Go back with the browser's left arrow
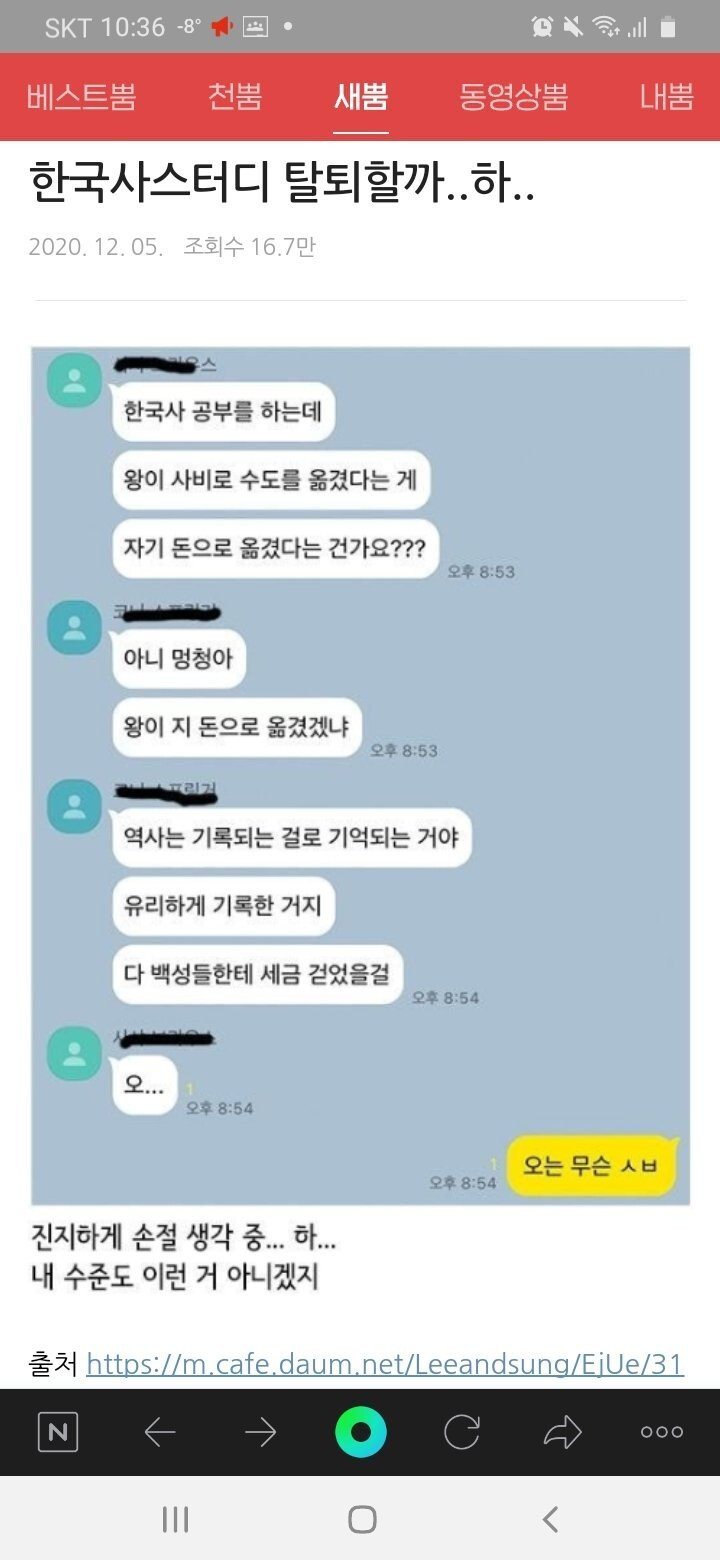This screenshot has height=1560, width=720. coord(160,1433)
